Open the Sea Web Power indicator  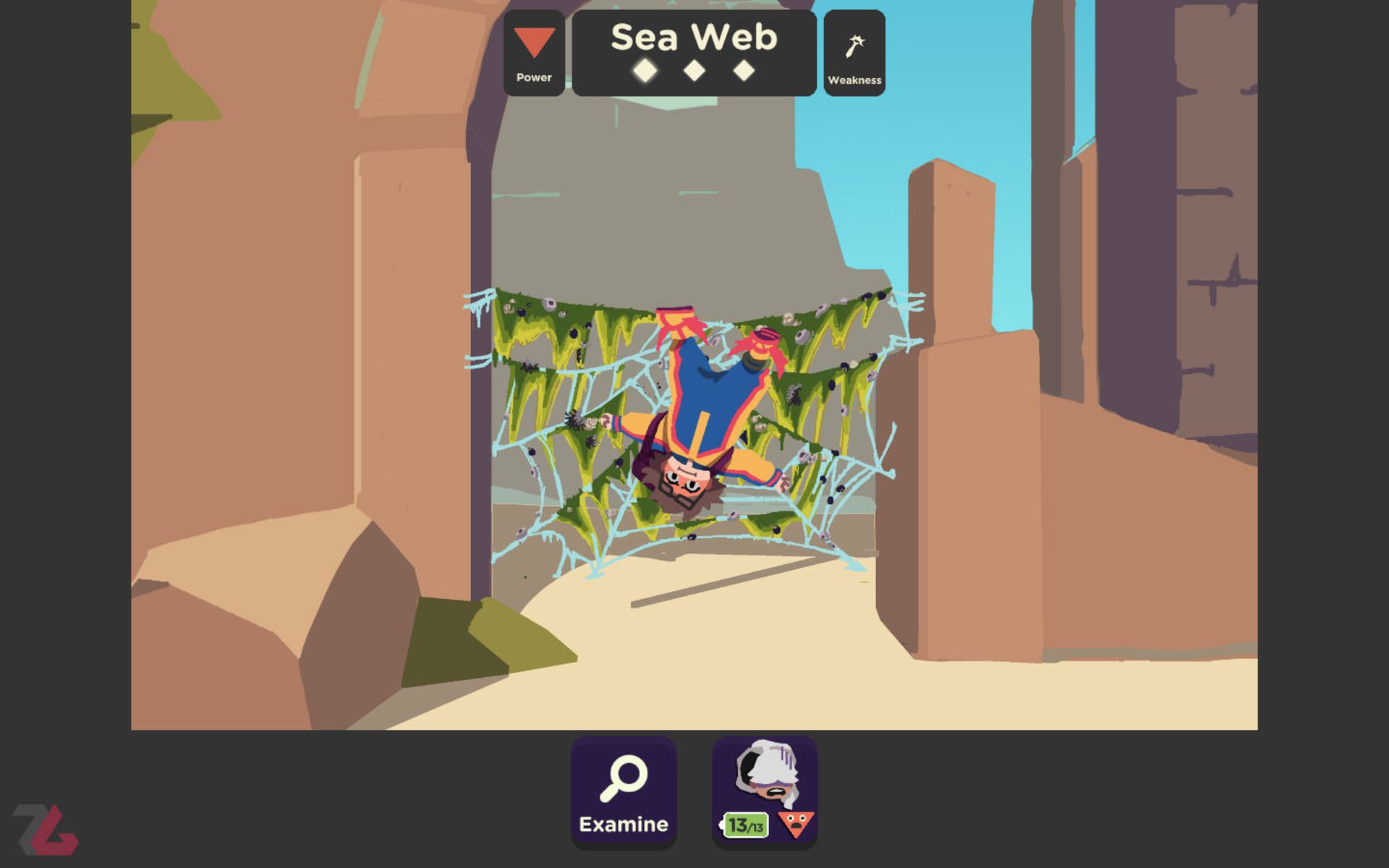pyautogui.click(x=534, y=54)
